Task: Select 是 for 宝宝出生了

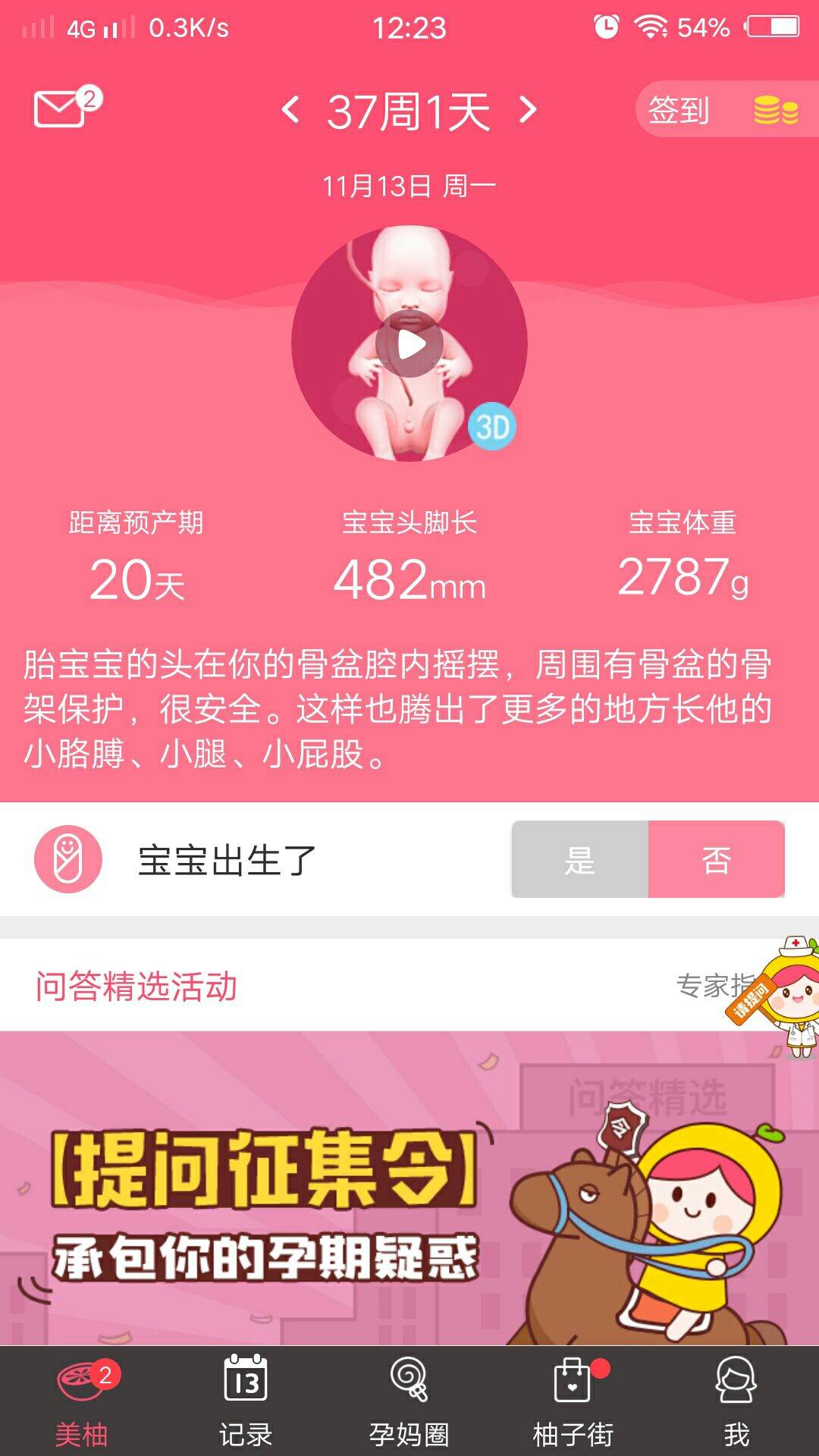Action: click(579, 859)
